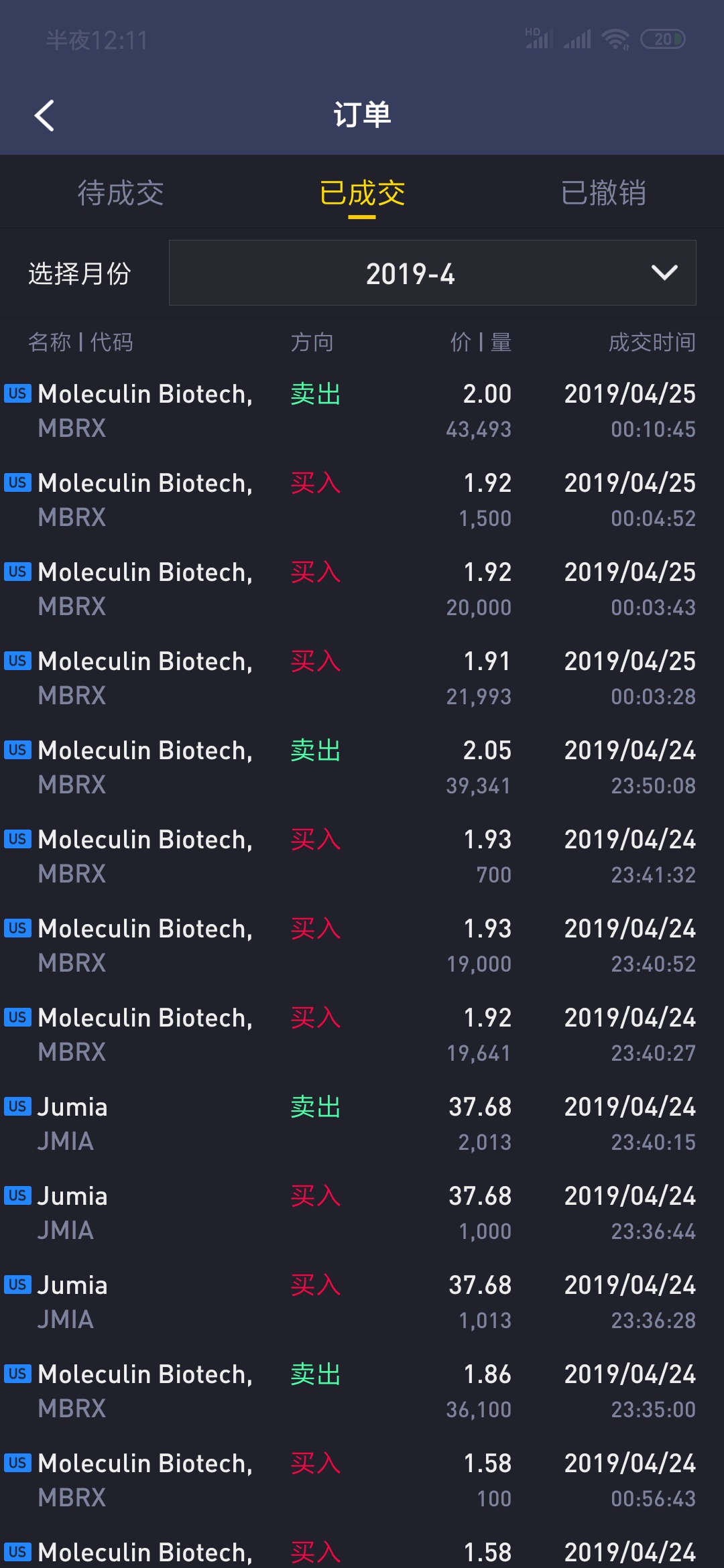Open MBRX sell order at 1.86

(362, 1390)
